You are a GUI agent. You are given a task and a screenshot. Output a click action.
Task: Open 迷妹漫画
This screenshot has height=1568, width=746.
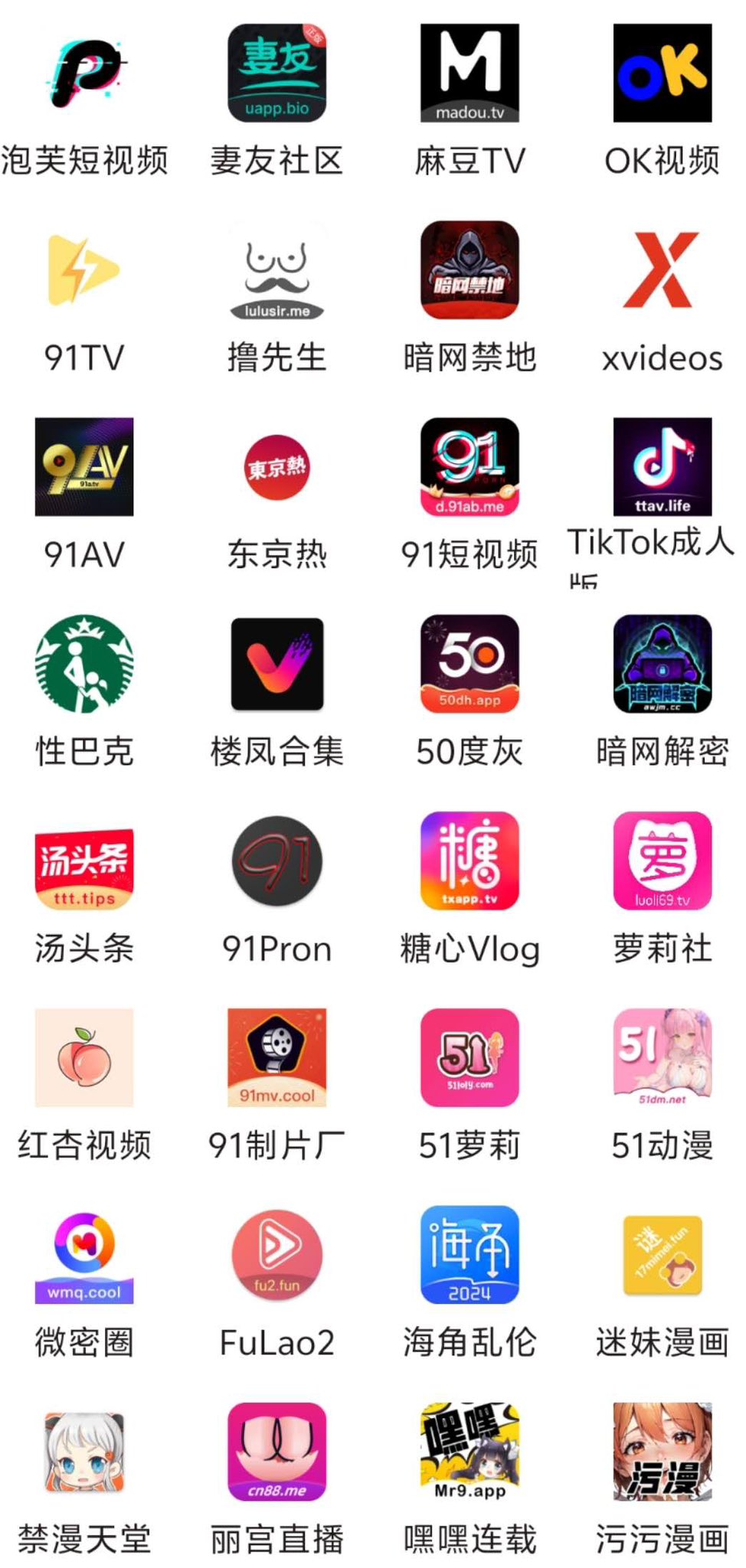(x=662, y=1254)
